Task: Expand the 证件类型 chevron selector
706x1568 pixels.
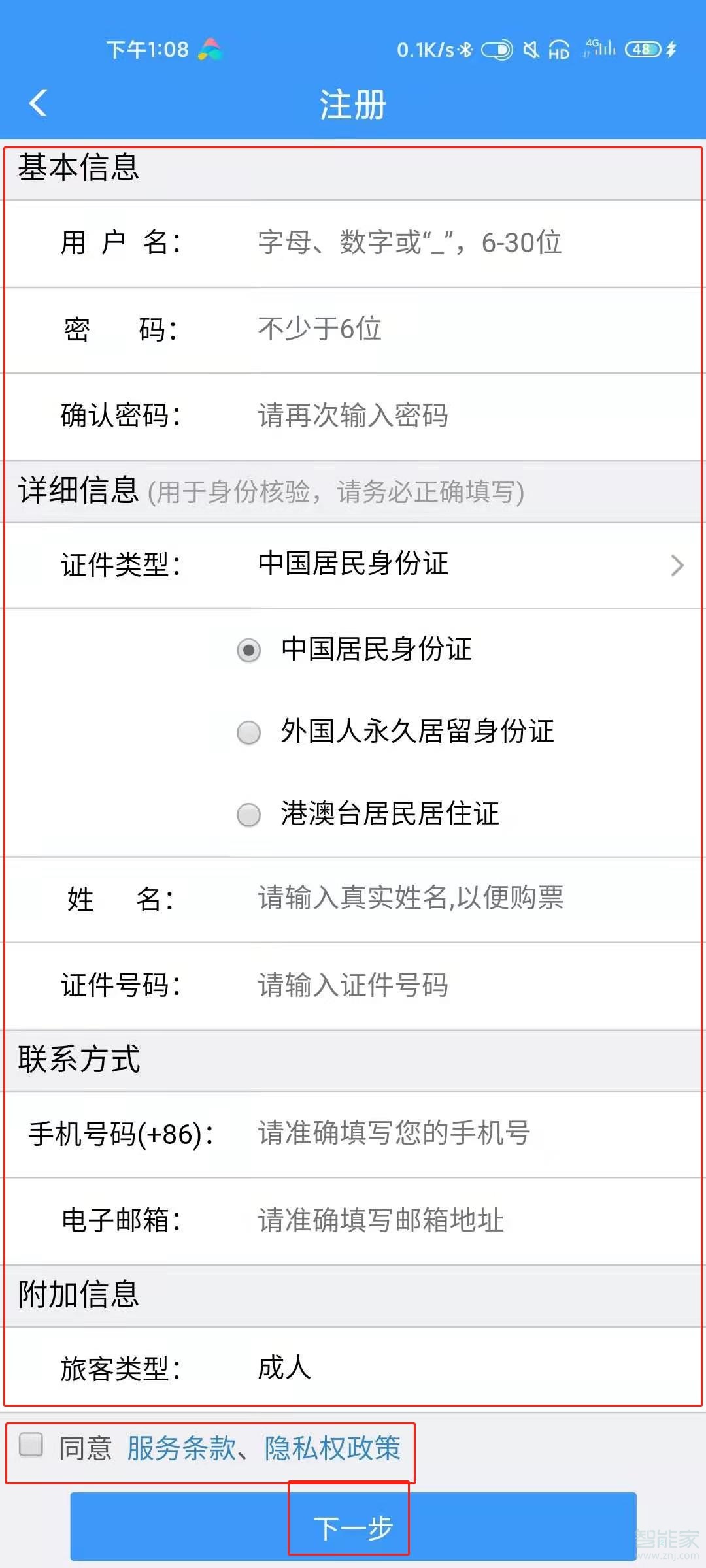Action: 677,566
